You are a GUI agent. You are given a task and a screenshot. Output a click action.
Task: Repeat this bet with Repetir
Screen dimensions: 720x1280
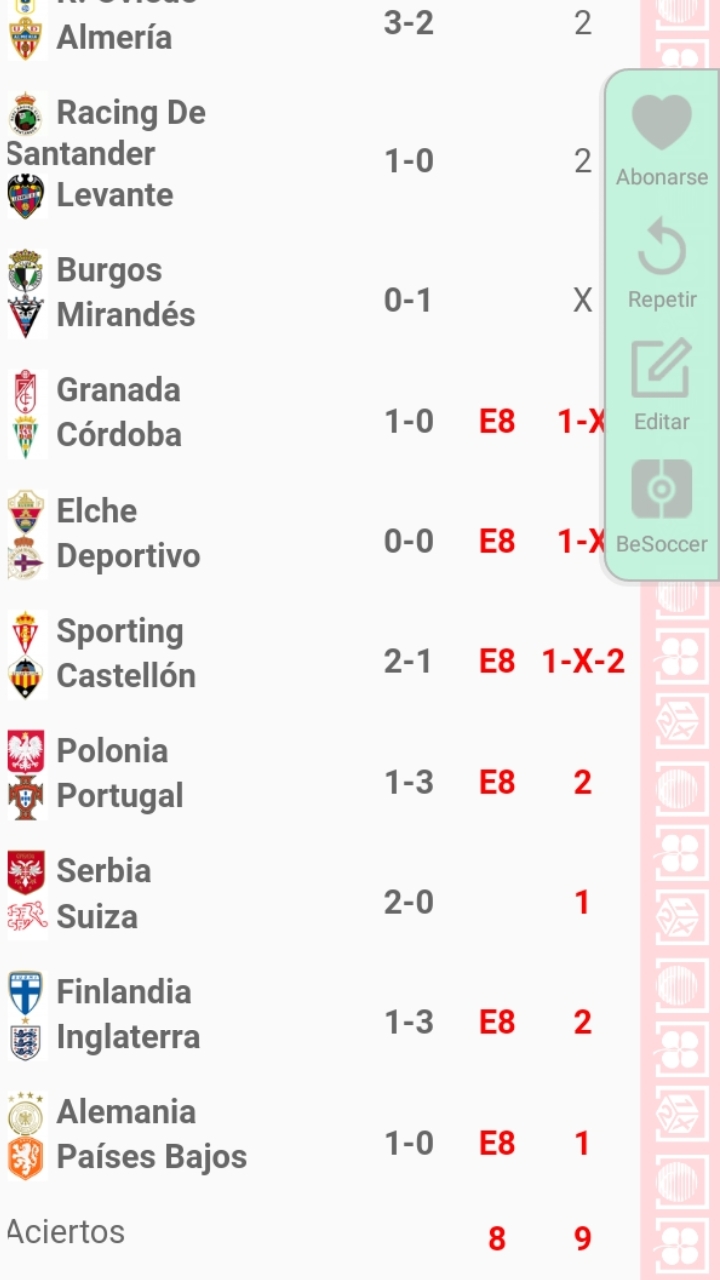tap(661, 264)
